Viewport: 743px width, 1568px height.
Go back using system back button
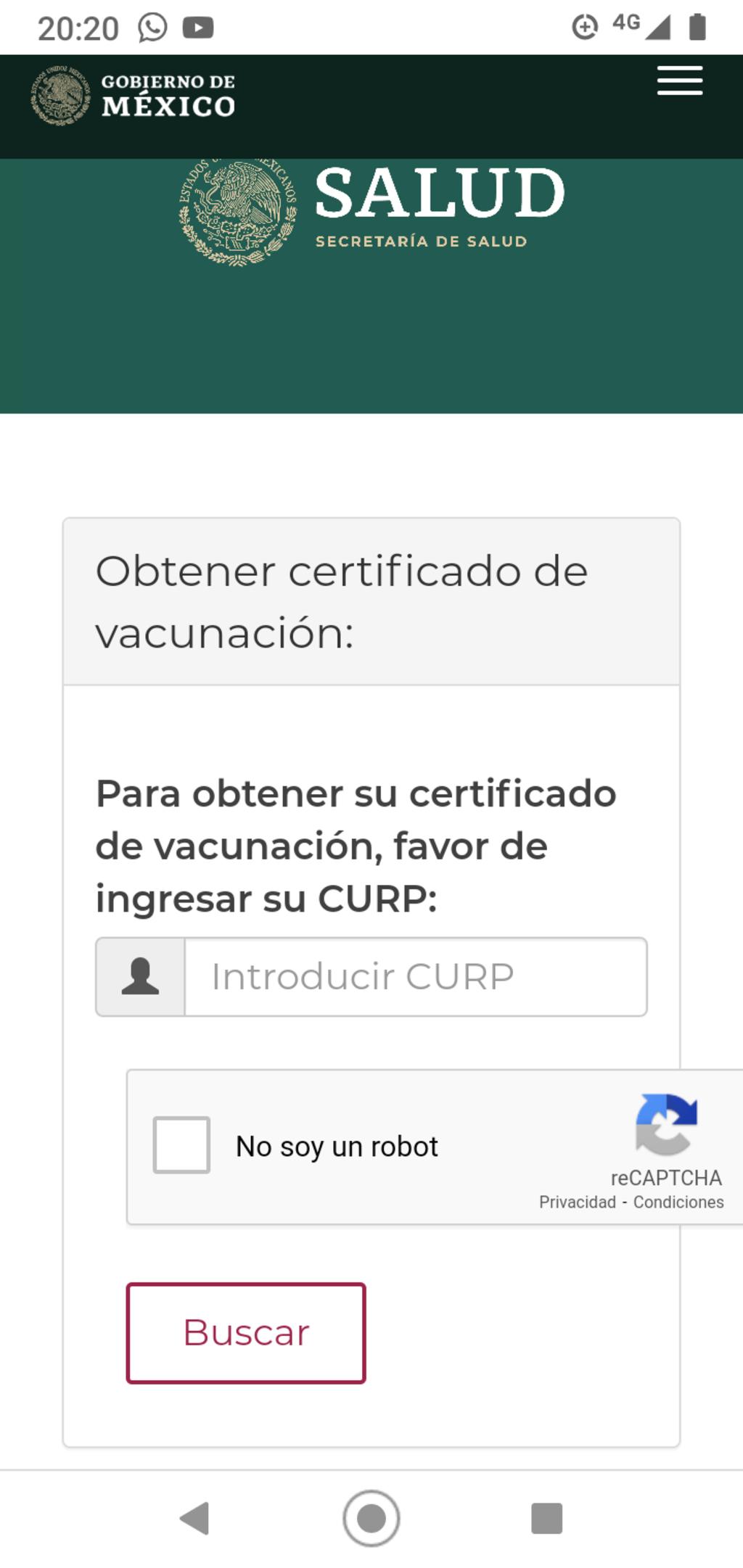[194, 1518]
